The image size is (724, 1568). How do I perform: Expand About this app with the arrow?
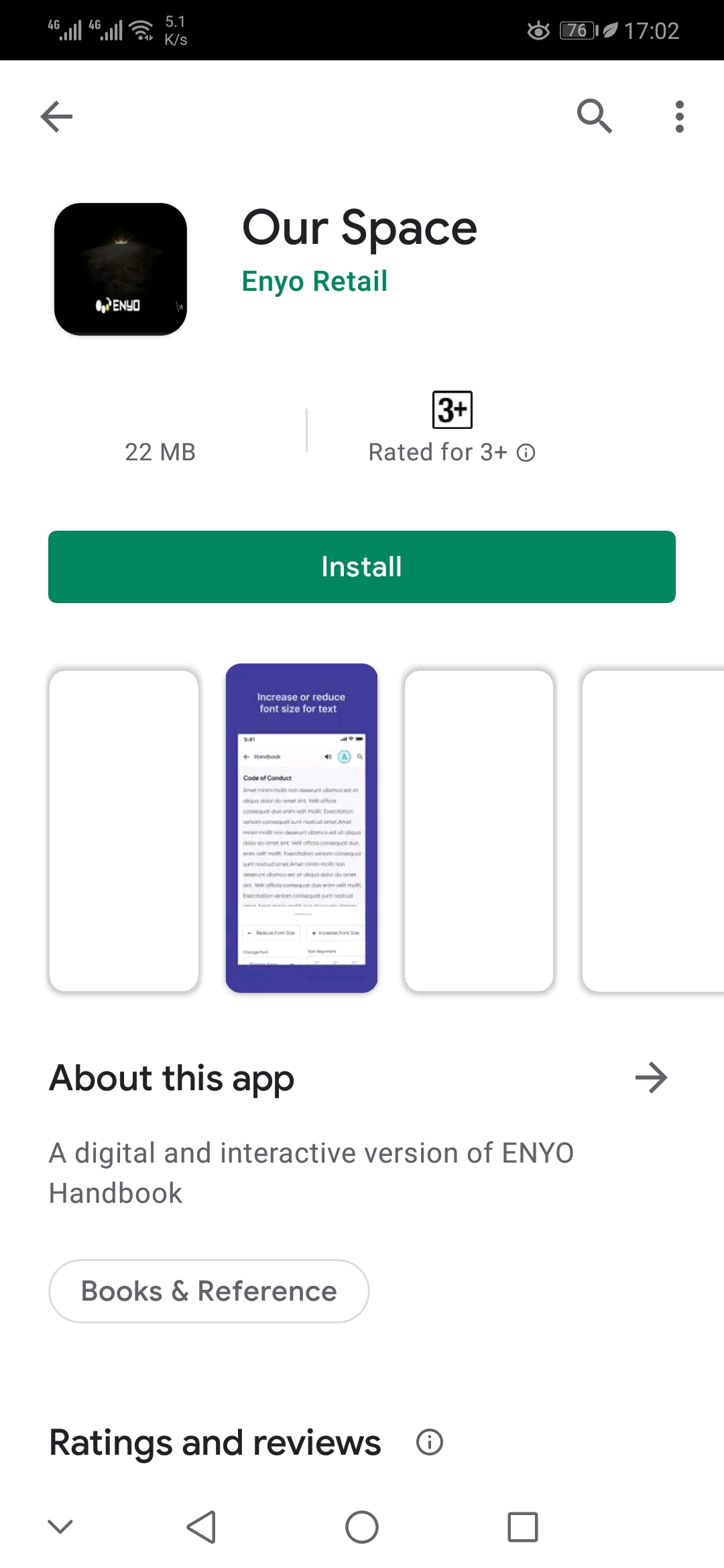click(x=651, y=1078)
